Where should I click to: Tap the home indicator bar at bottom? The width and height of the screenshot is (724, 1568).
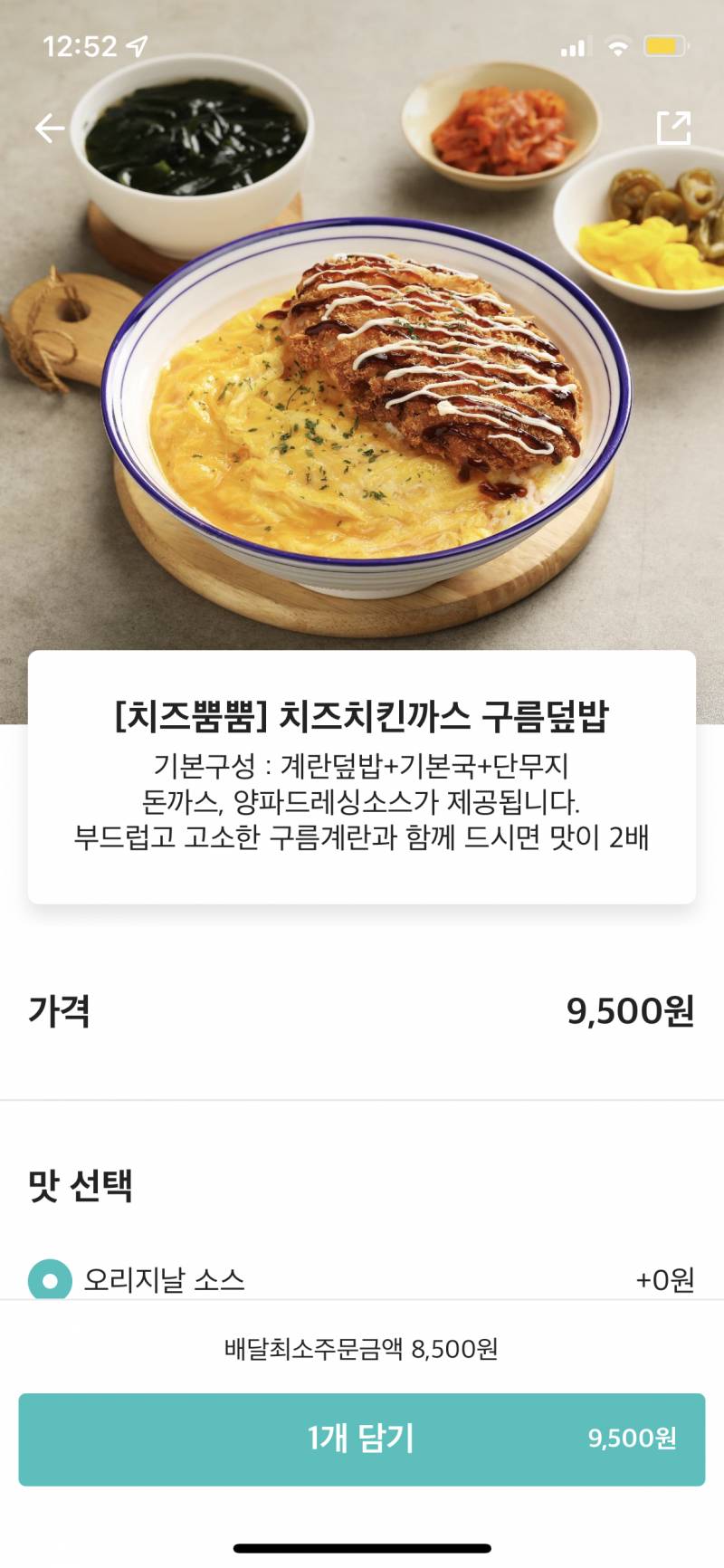tap(362, 1544)
